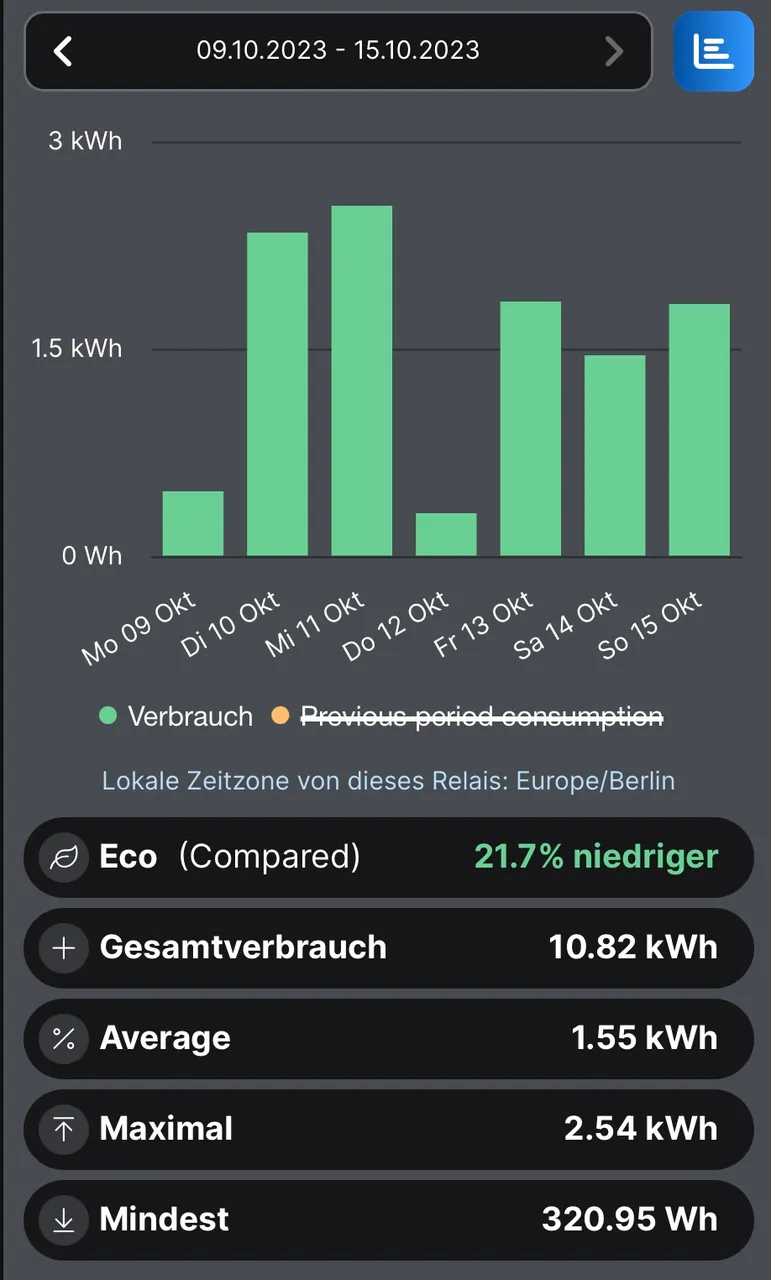The height and width of the screenshot is (1280, 771).
Task: Switch chart type with the blue button
Action: click(713, 52)
